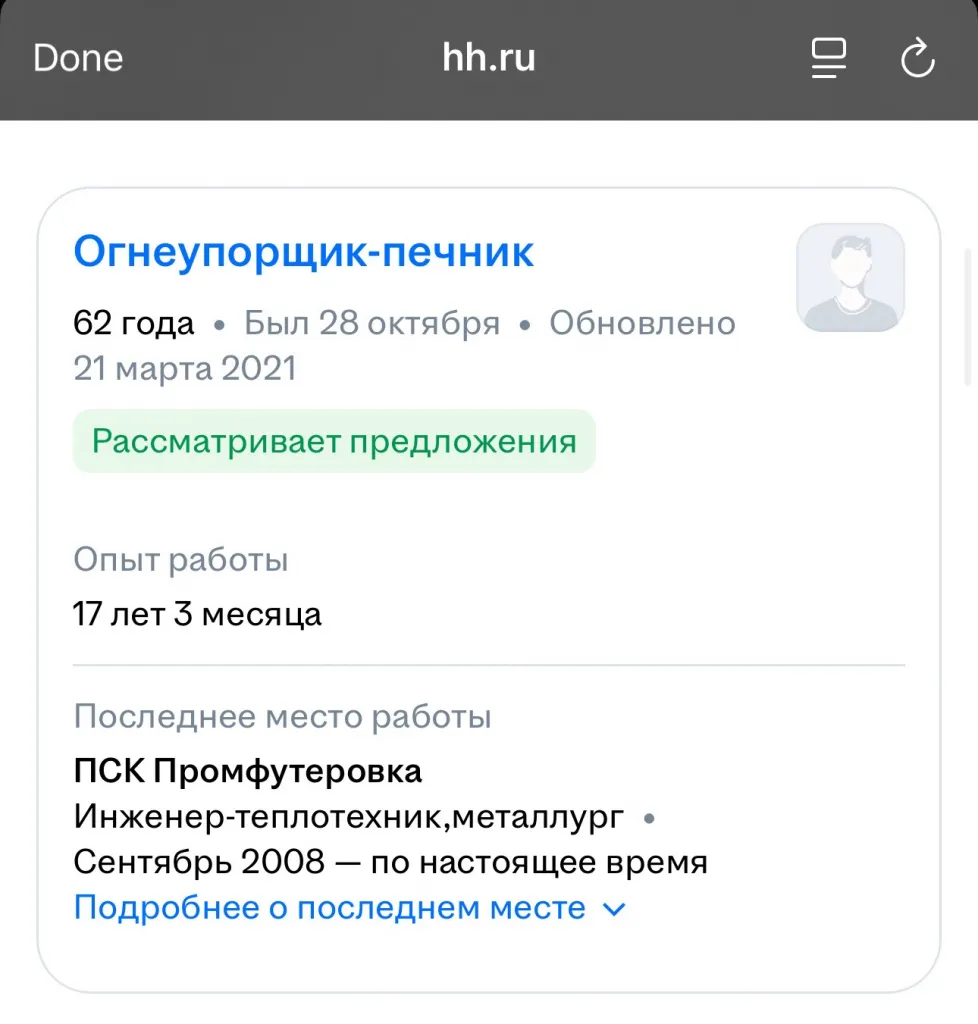Expand Подробнее о последнем месте

pos(350,908)
